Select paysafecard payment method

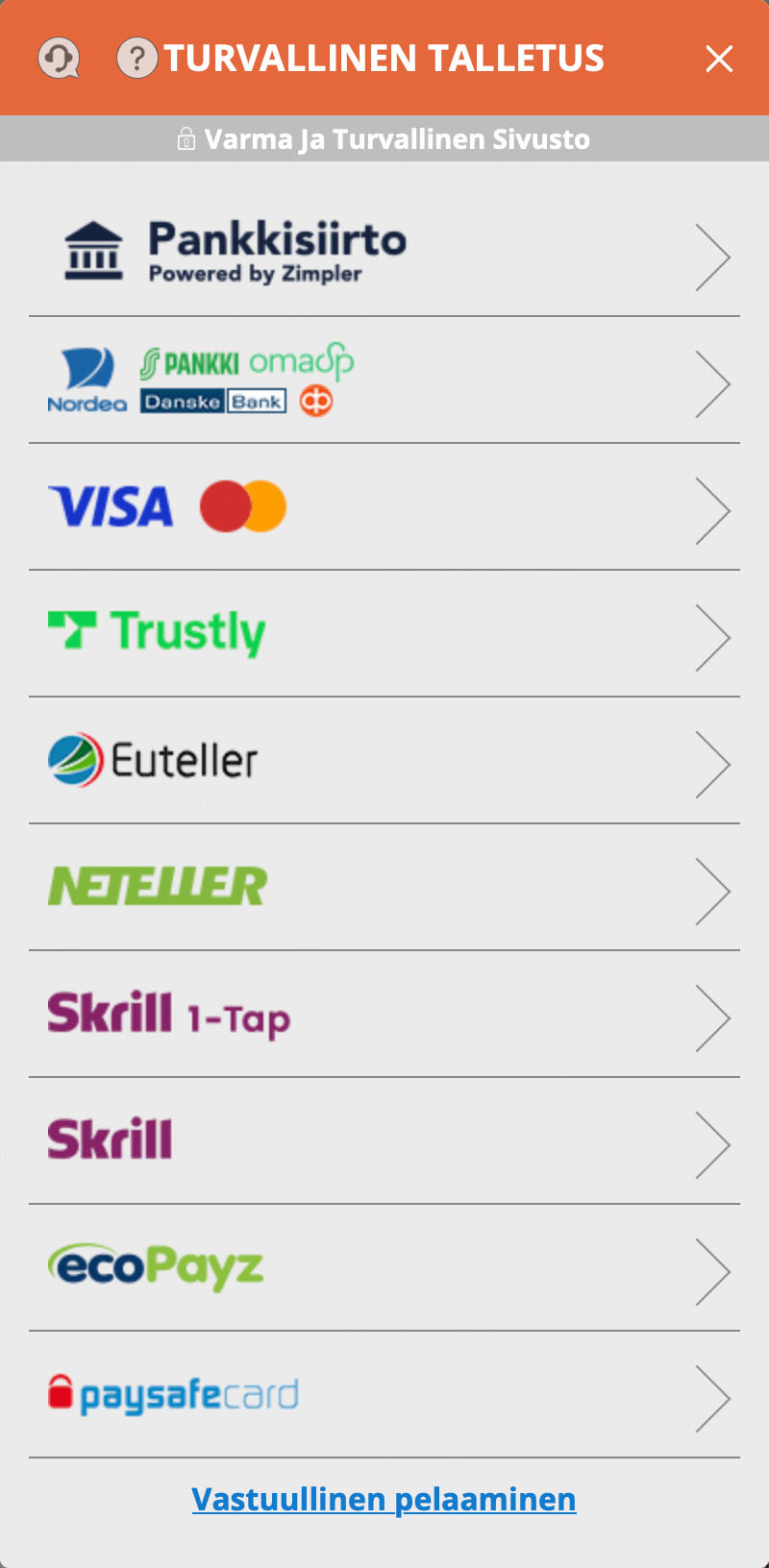click(384, 1395)
